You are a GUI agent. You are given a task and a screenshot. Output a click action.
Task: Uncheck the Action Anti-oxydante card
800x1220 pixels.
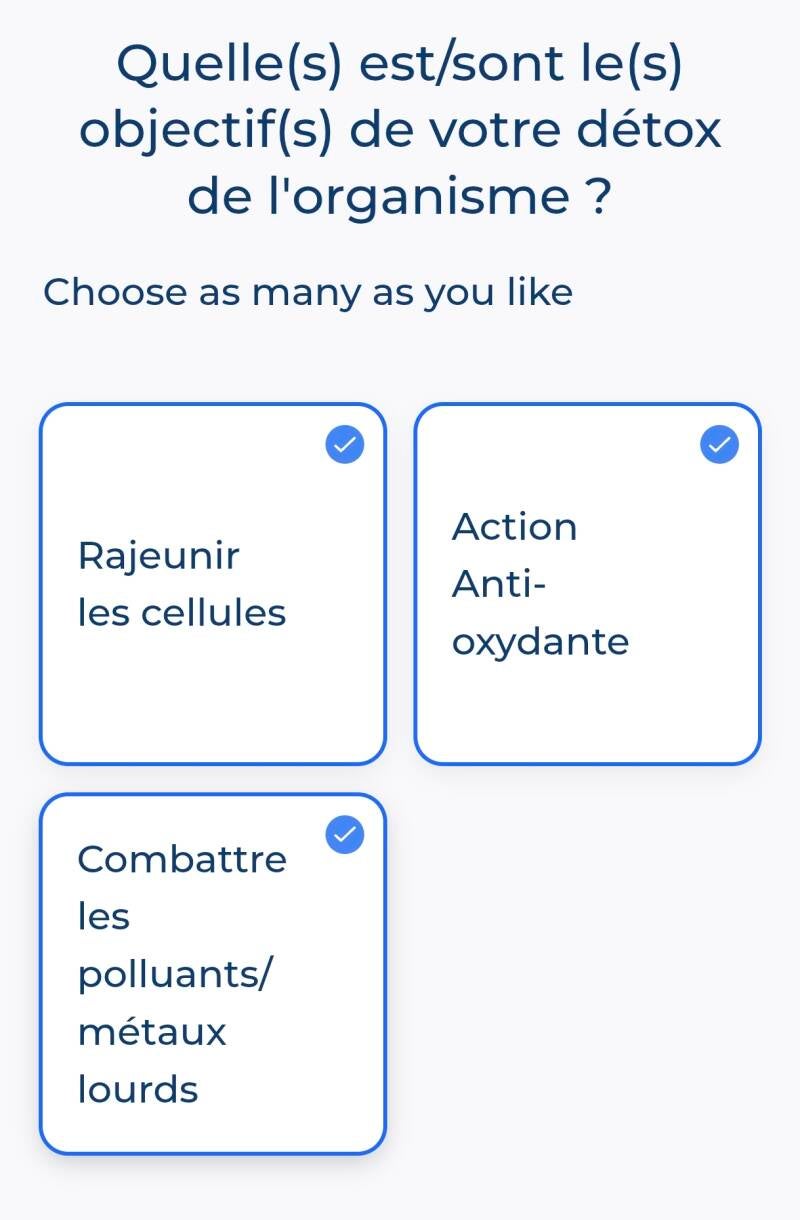[587, 584]
